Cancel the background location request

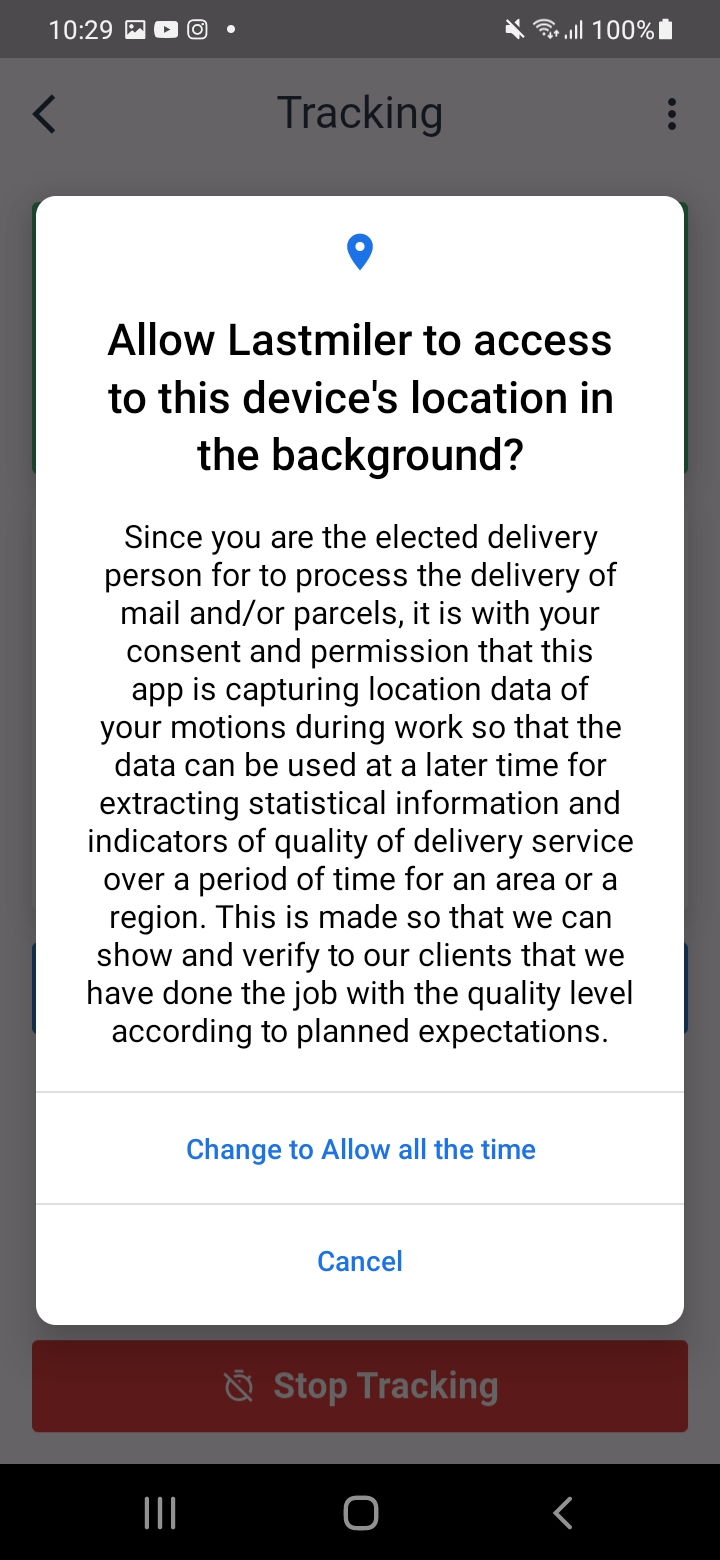click(360, 1261)
